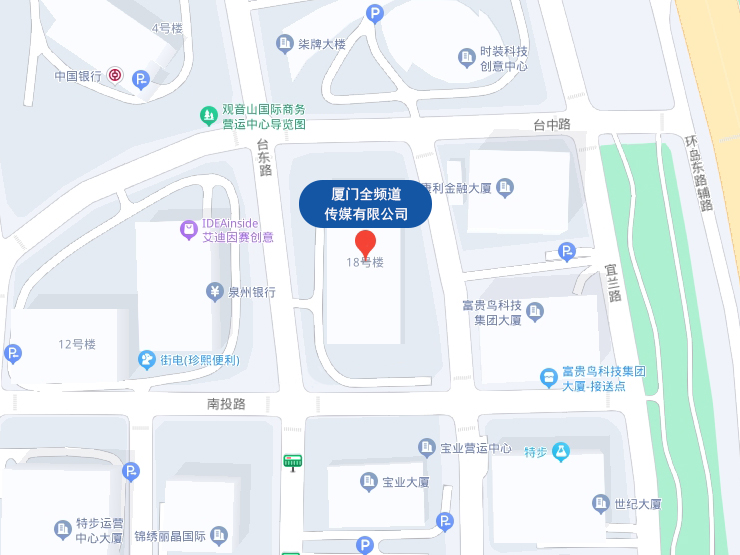Viewport: 740px width, 555px height.
Task: Tap the 时装科技创意中心 marker
Action: [x=466, y=58]
